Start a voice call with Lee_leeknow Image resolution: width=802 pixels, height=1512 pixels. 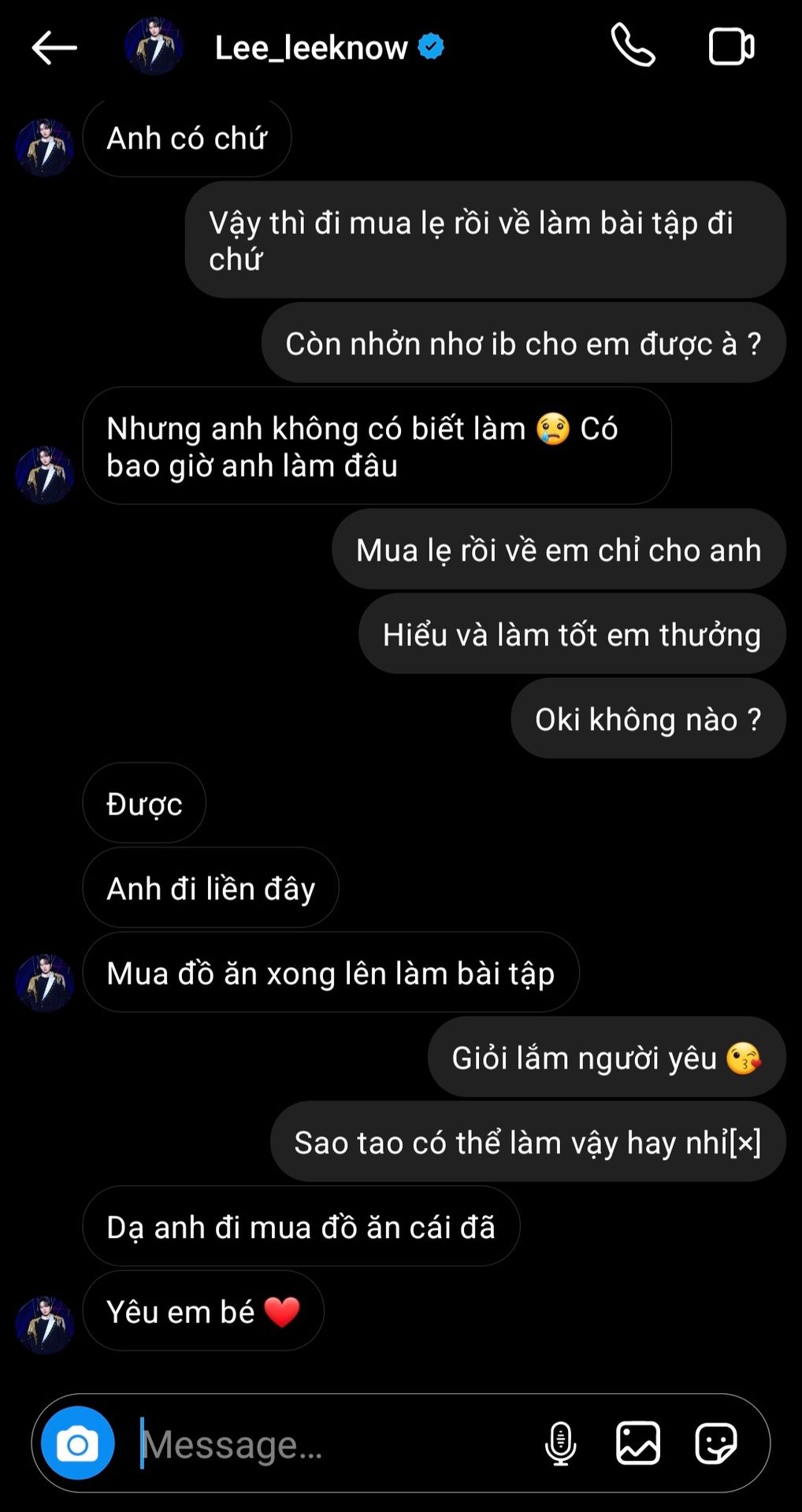point(633,46)
